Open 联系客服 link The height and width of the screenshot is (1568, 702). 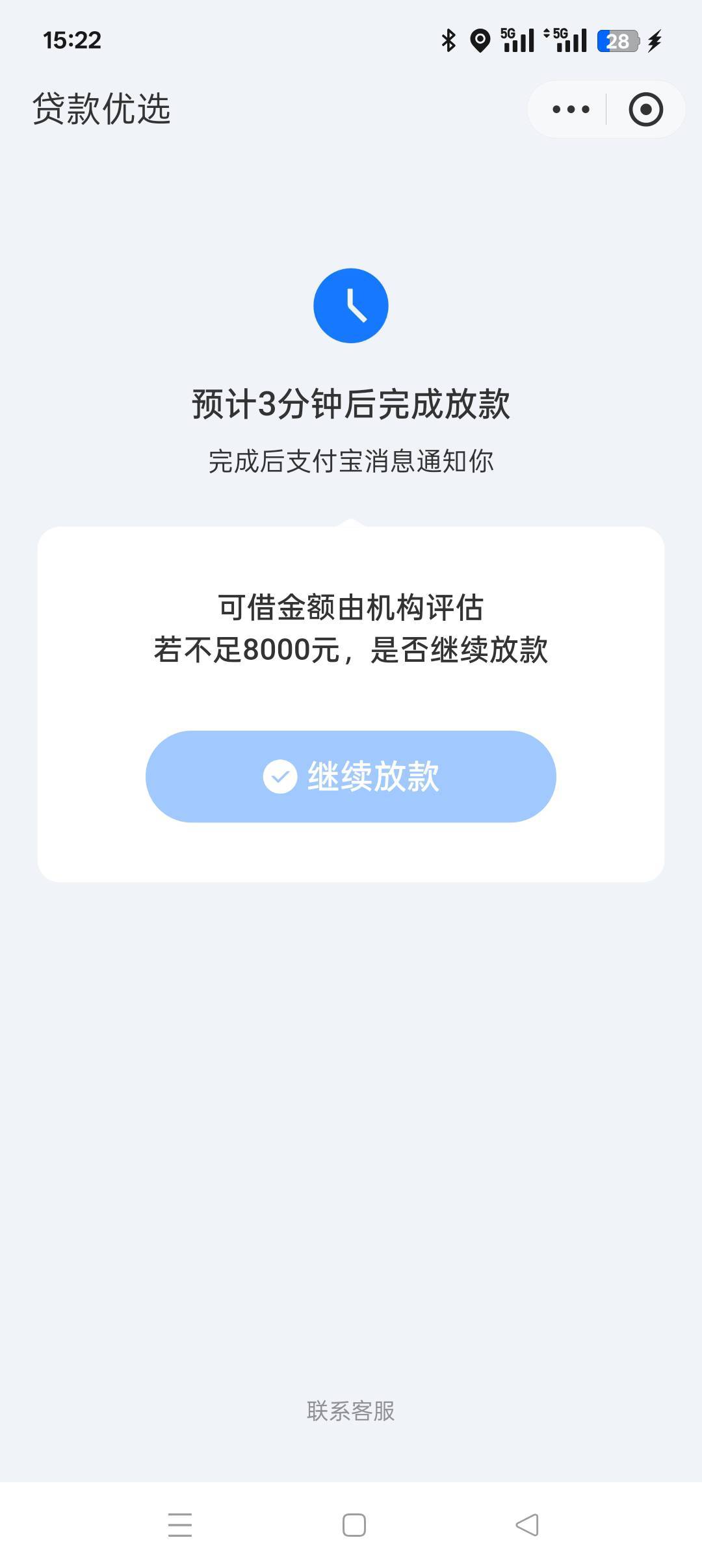pos(351,1411)
